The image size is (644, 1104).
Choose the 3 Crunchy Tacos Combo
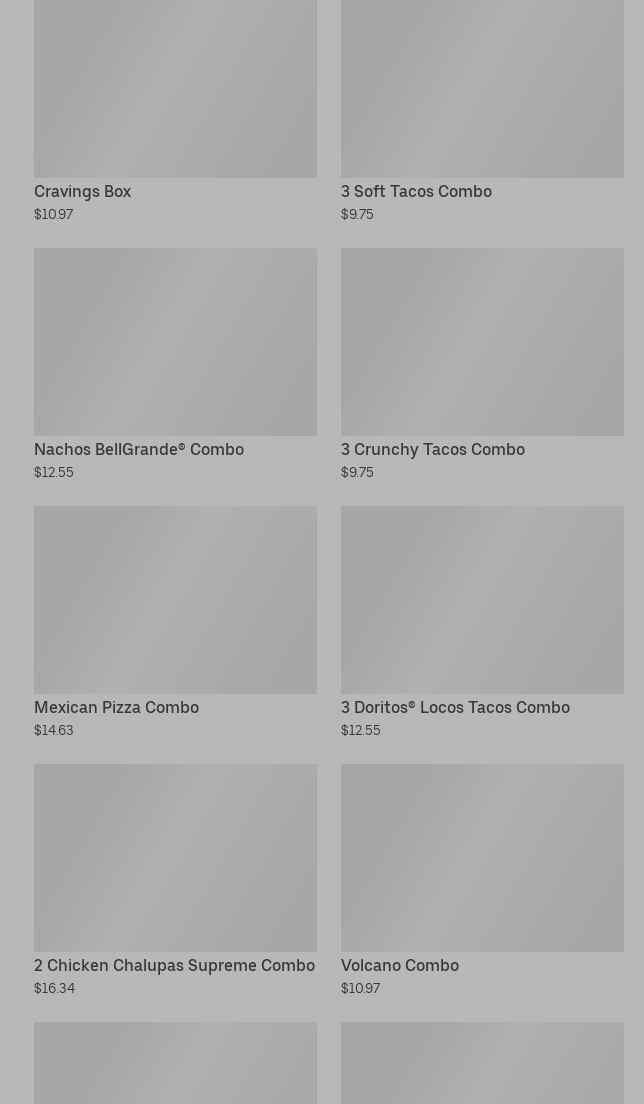(482, 365)
